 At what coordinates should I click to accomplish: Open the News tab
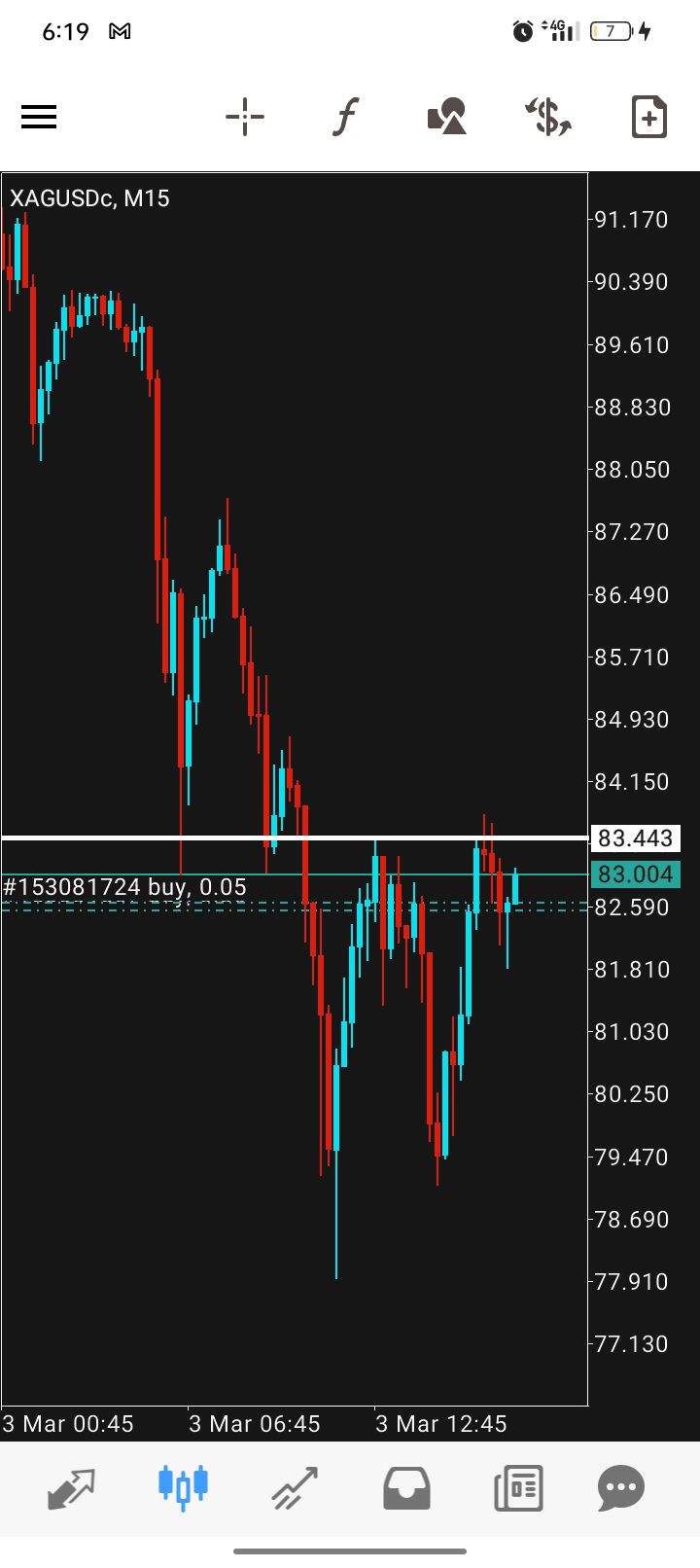point(518,1487)
